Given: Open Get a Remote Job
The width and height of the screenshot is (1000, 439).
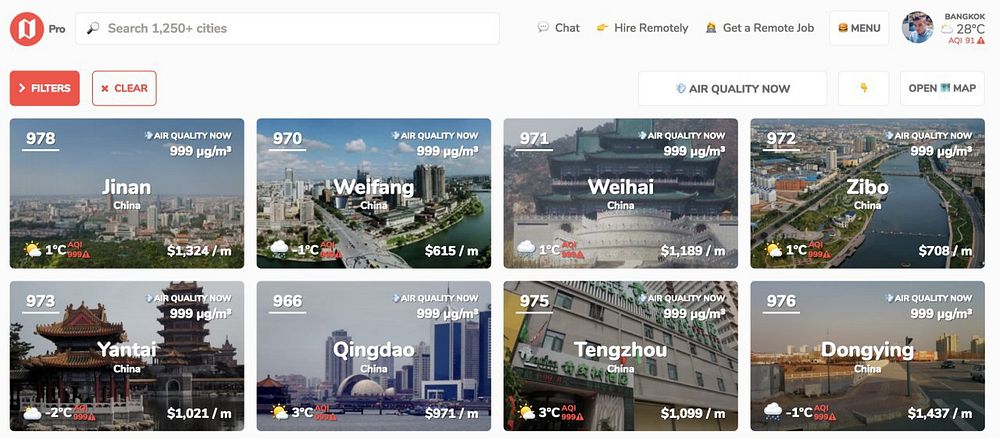Looking at the screenshot, I should point(759,28).
